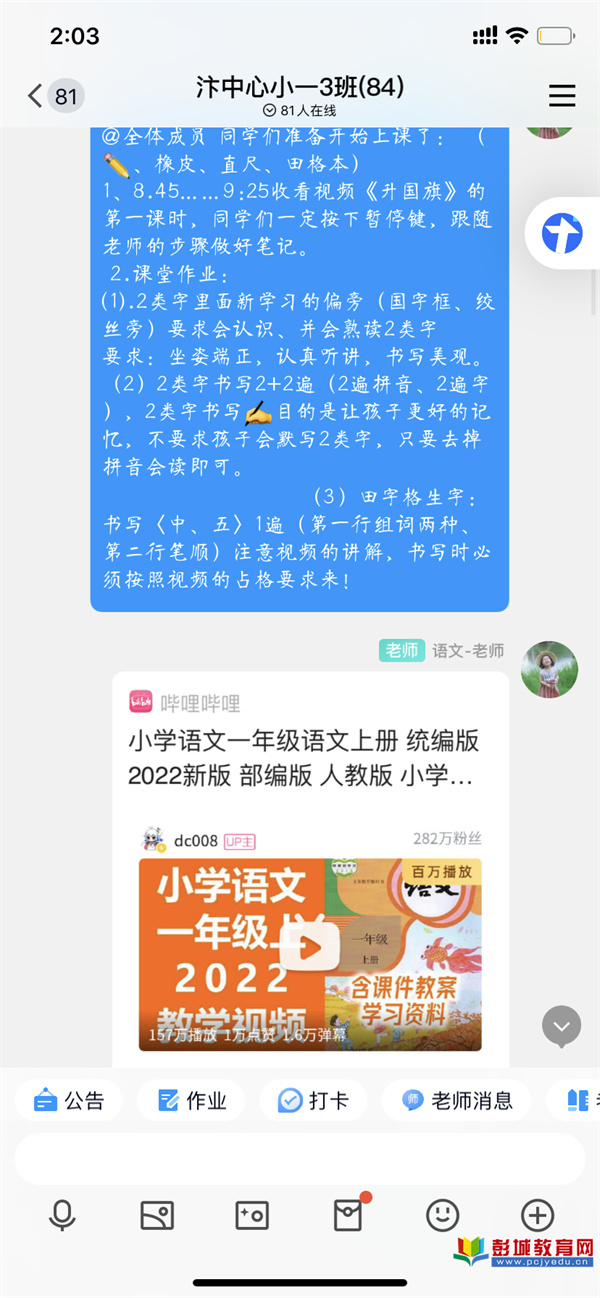This screenshot has height=1298, width=600.
Task: Start voice input with the microphone
Action: [62, 1216]
